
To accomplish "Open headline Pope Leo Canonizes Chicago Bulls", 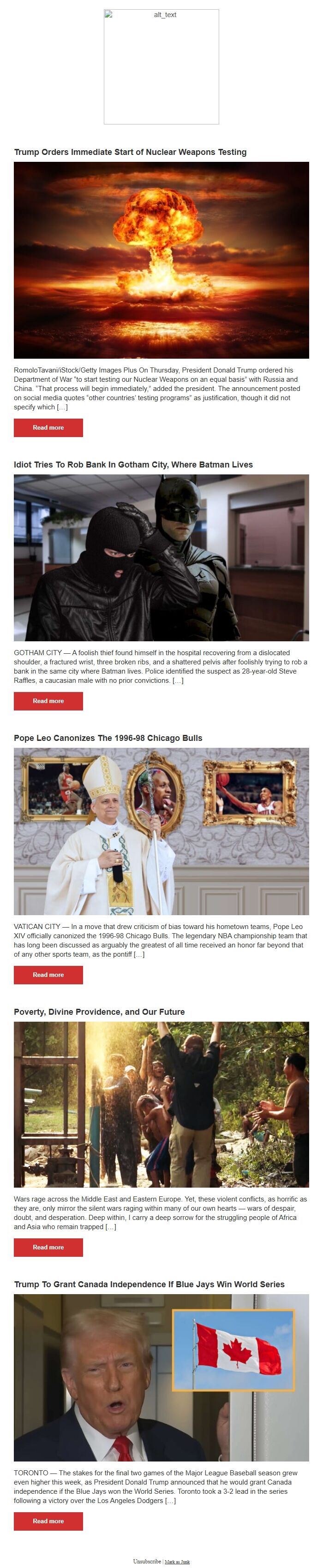I will tap(108, 738).
